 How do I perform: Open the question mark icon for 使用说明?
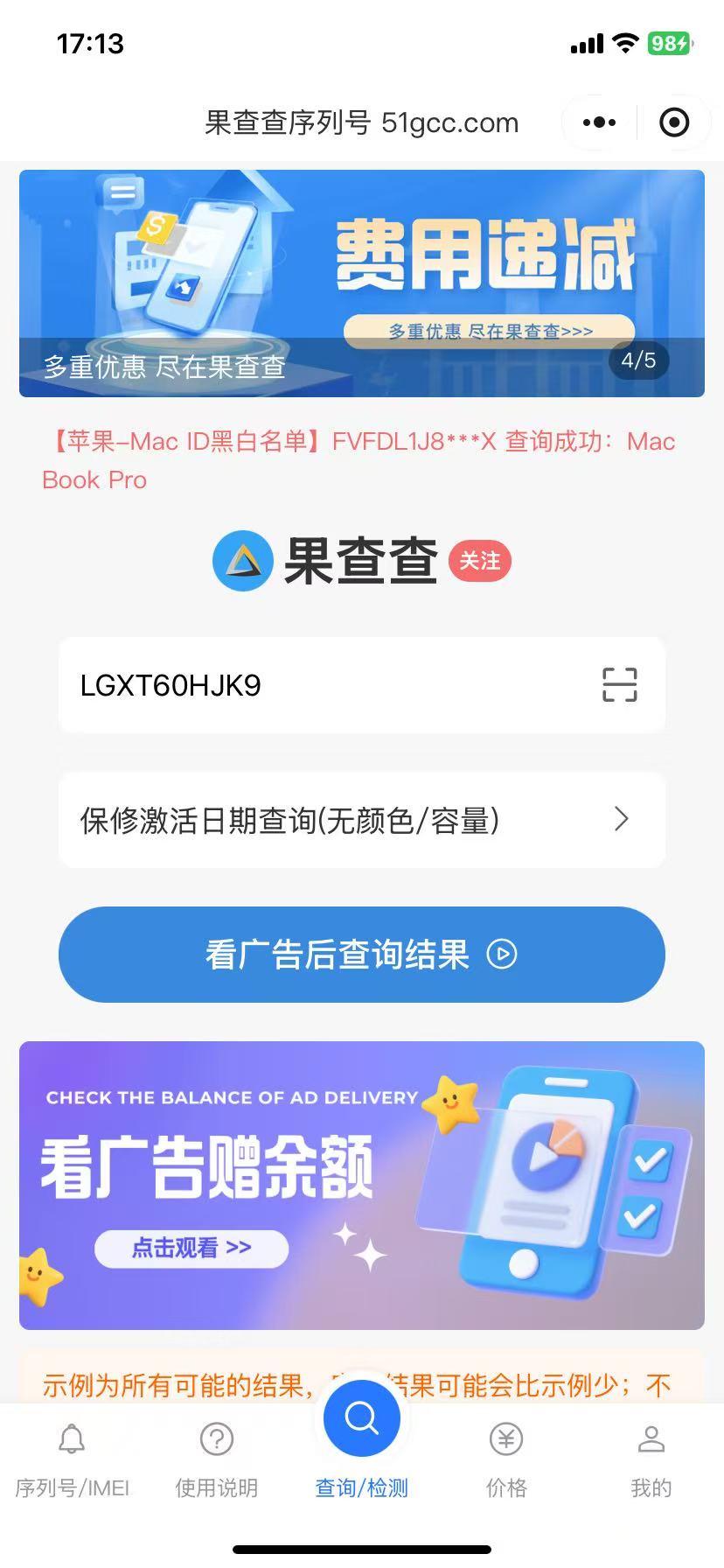[216, 1439]
